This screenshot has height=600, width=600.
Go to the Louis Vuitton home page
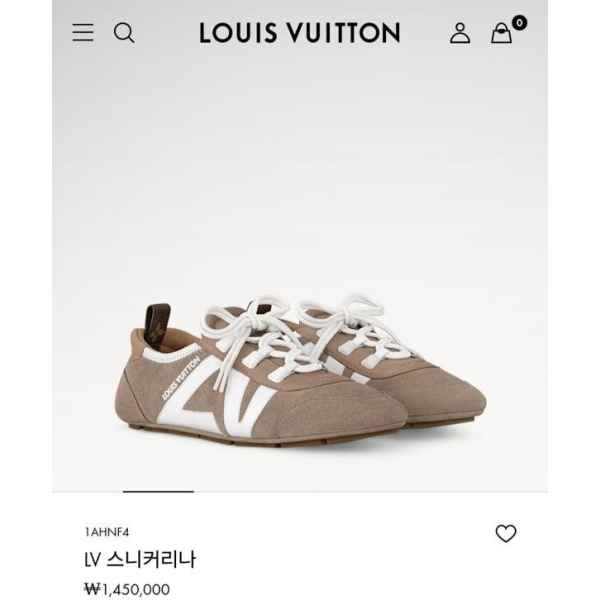299,33
